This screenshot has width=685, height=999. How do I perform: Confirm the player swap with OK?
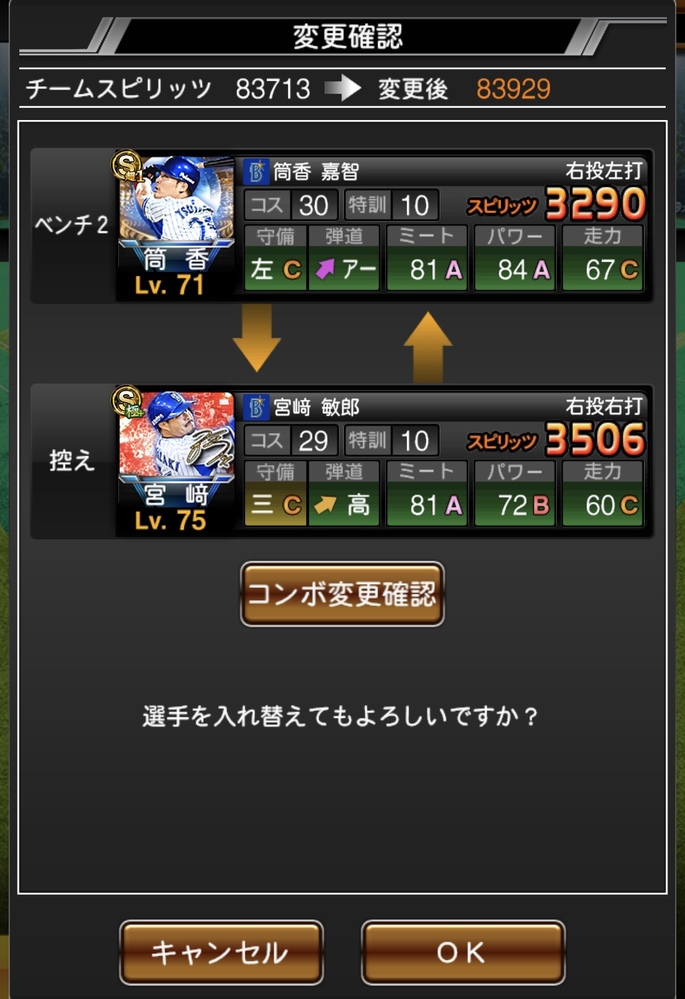[462, 952]
